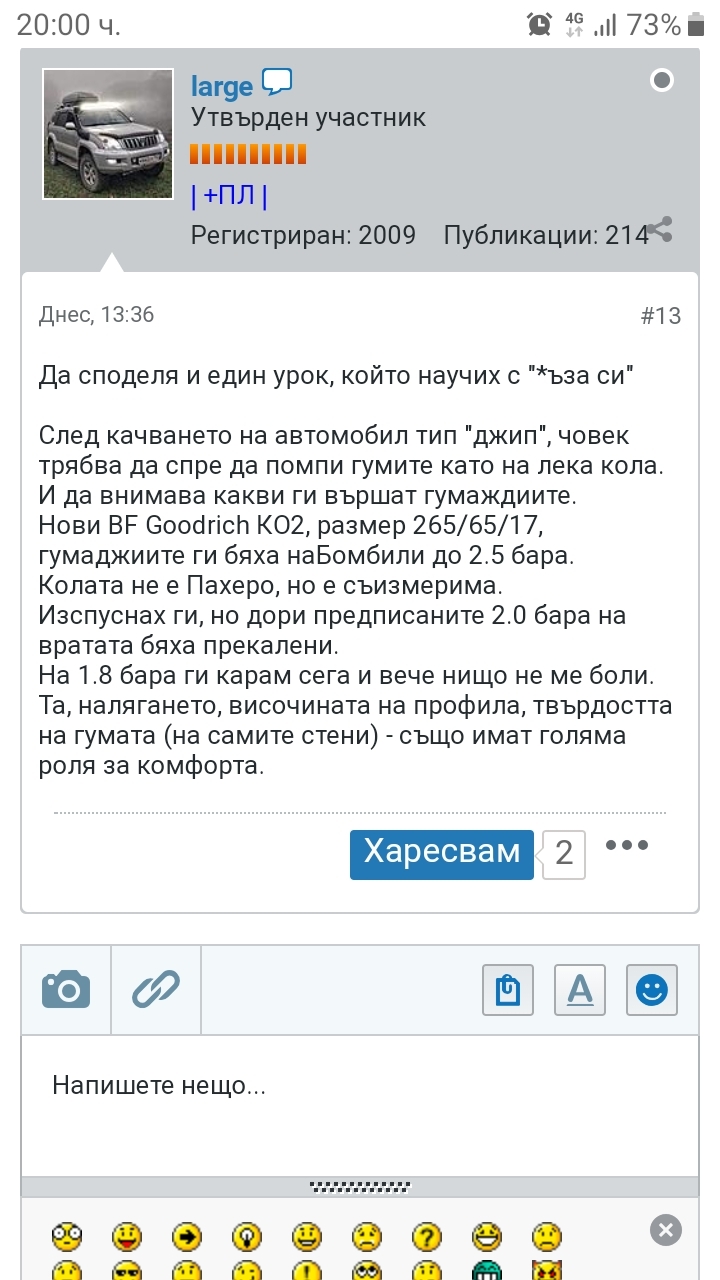View the 2 likes on this post
Screen dimensions: 720x1280
point(564,853)
